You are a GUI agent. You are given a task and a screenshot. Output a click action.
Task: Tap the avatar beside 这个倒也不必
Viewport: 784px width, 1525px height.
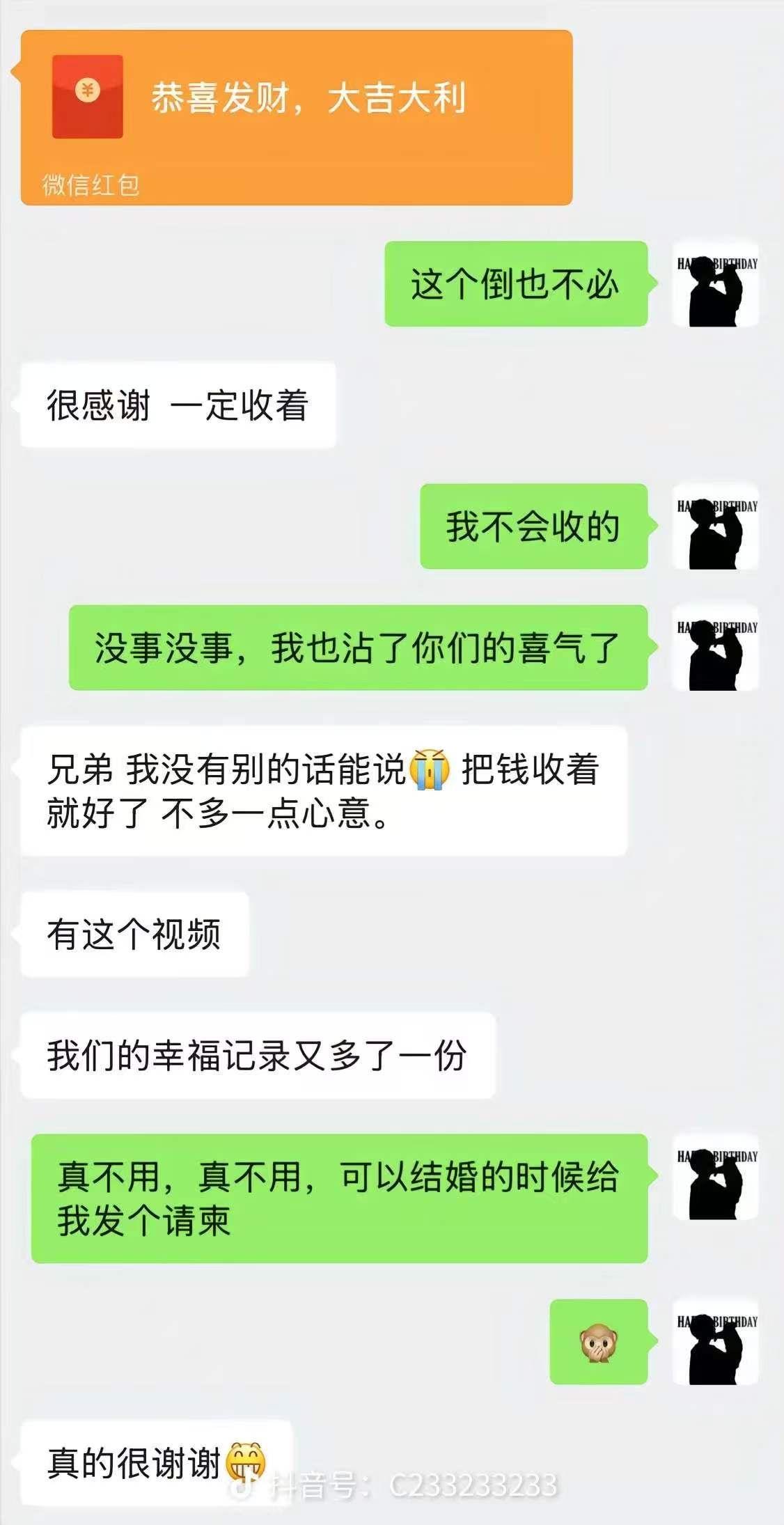[715, 284]
